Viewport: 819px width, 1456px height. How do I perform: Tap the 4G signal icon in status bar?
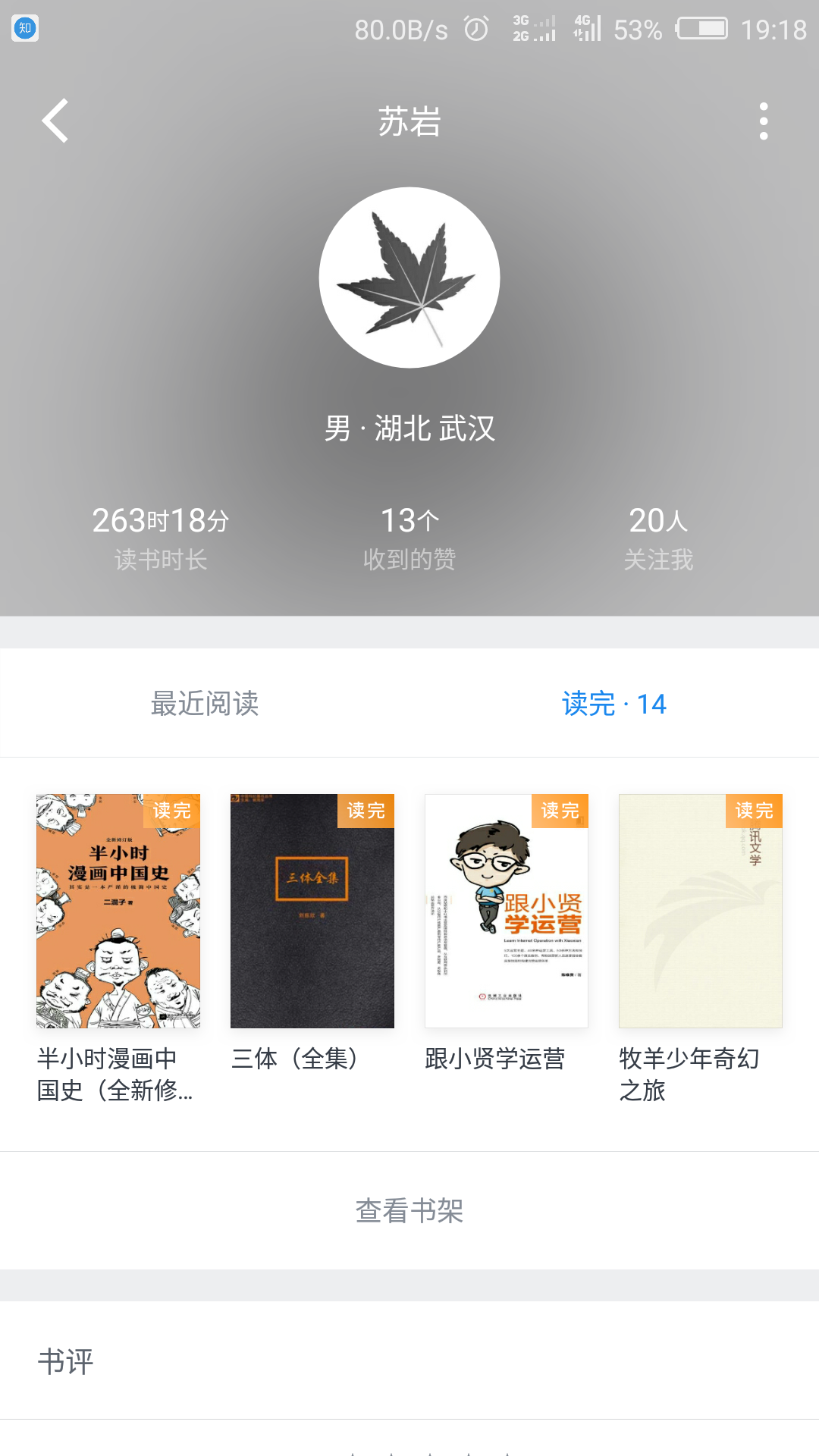tap(586, 29)
